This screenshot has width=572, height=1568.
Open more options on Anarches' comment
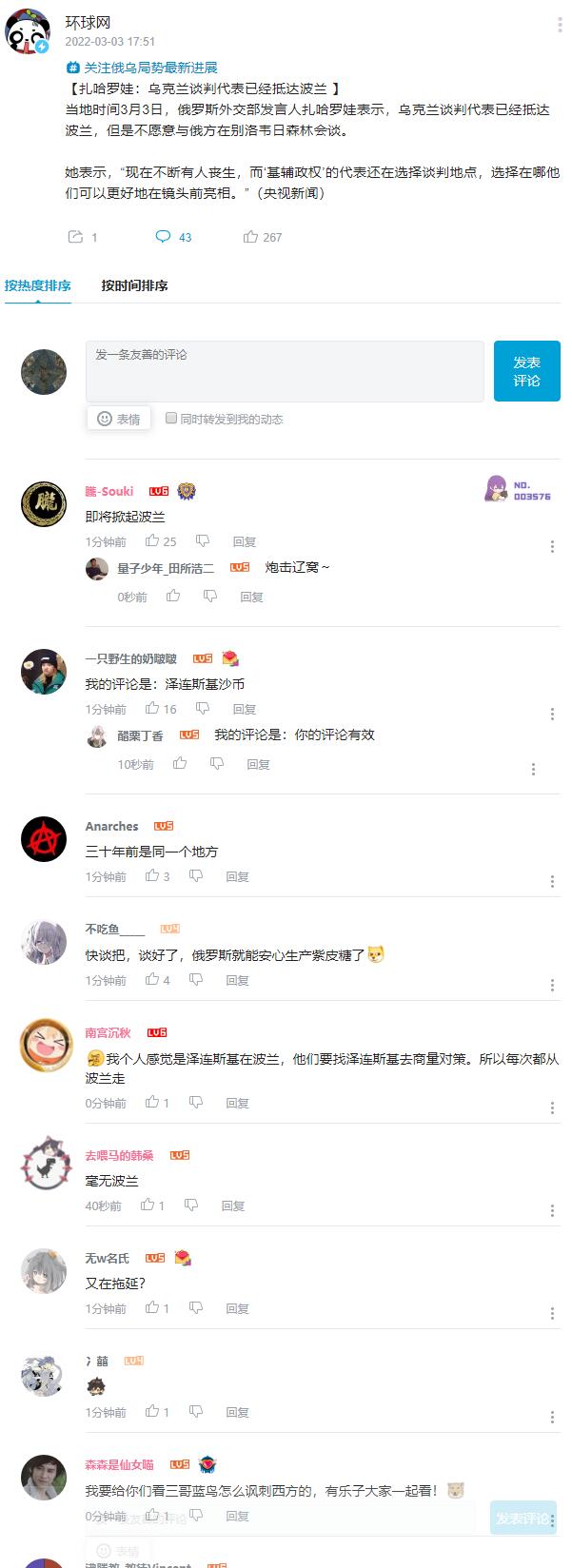tap(552, 881)
